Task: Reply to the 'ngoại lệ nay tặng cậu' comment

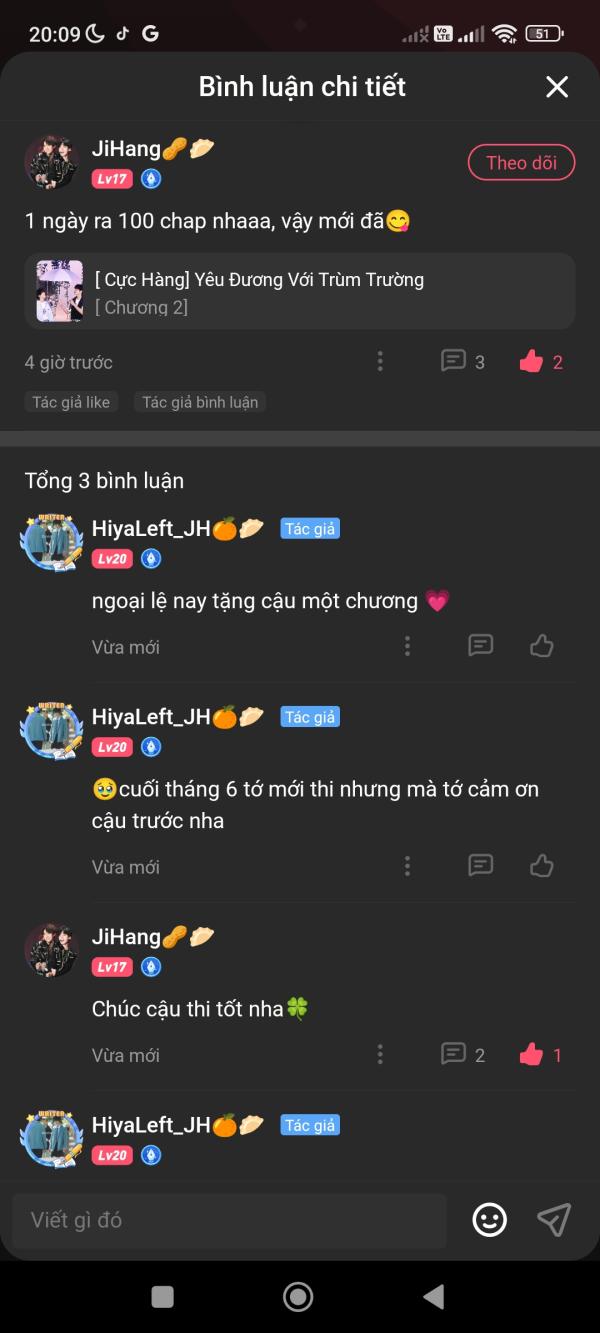Action: click(481, 646)
